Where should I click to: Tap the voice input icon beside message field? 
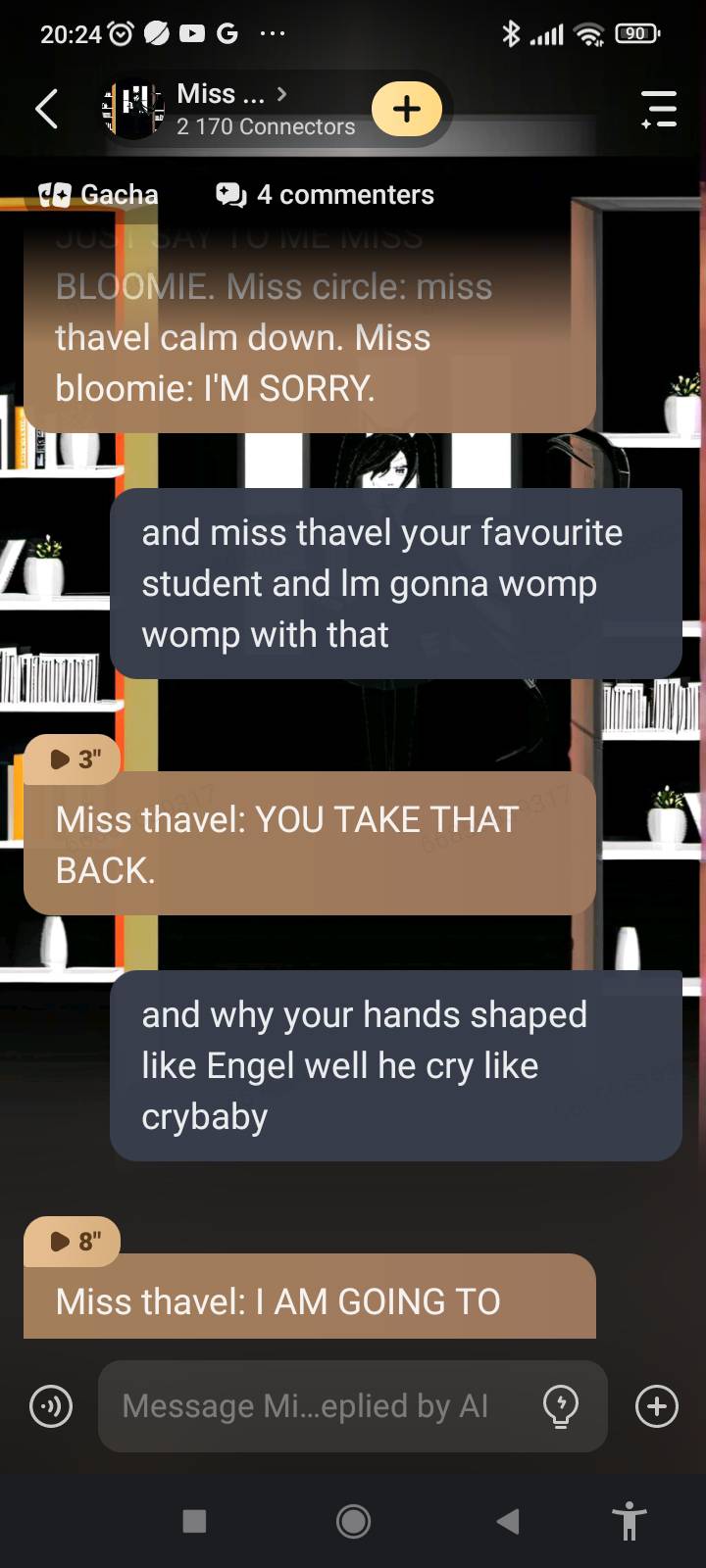tap(51, 1406)
